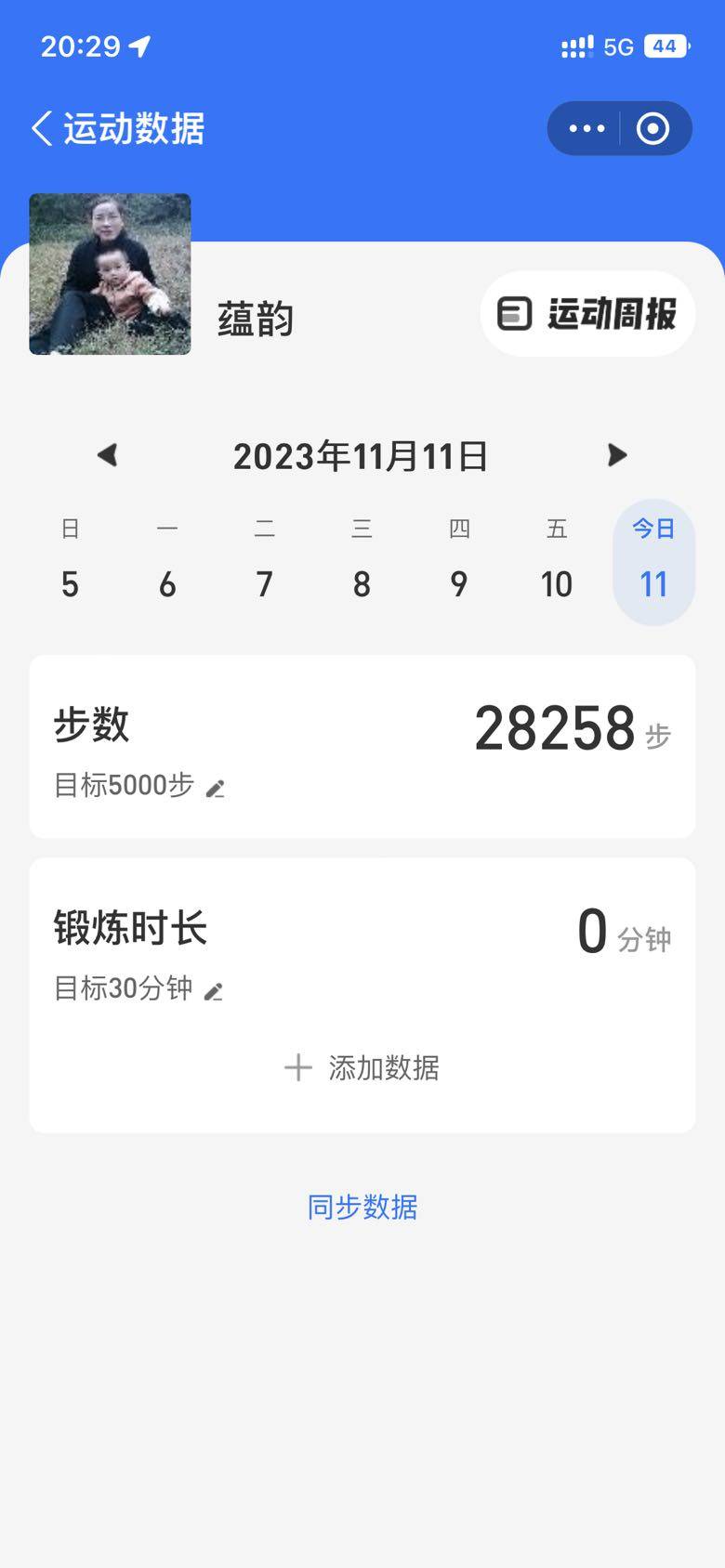Image resolution: width=725 pixels, height=1568 pixels.
Task: Select Tuesday the 7th
Action: click(265, 562)
